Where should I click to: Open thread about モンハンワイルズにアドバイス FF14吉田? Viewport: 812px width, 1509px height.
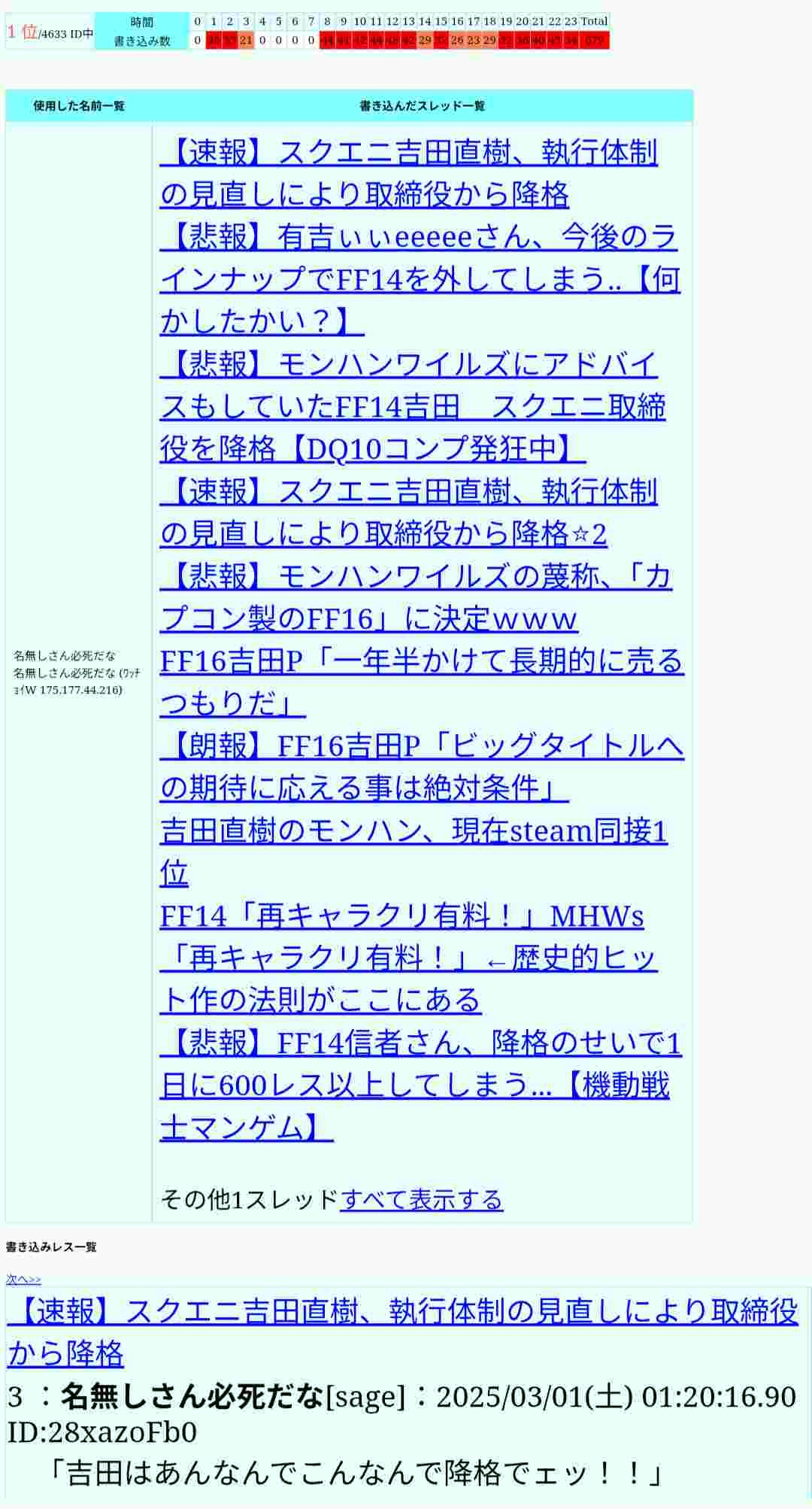coord(413,406)
